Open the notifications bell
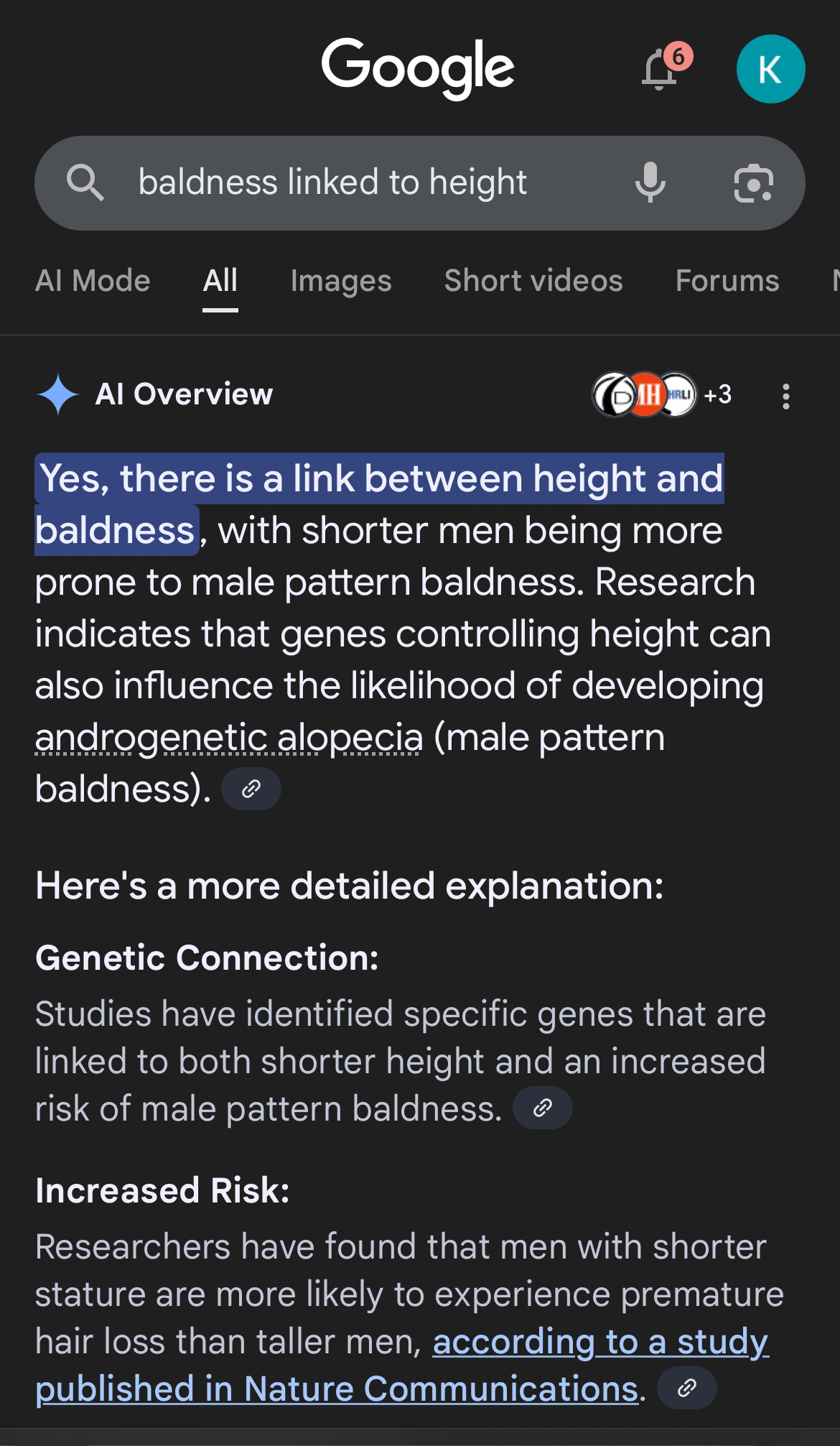Screen dimensions: 840x1446 (661, 70)
